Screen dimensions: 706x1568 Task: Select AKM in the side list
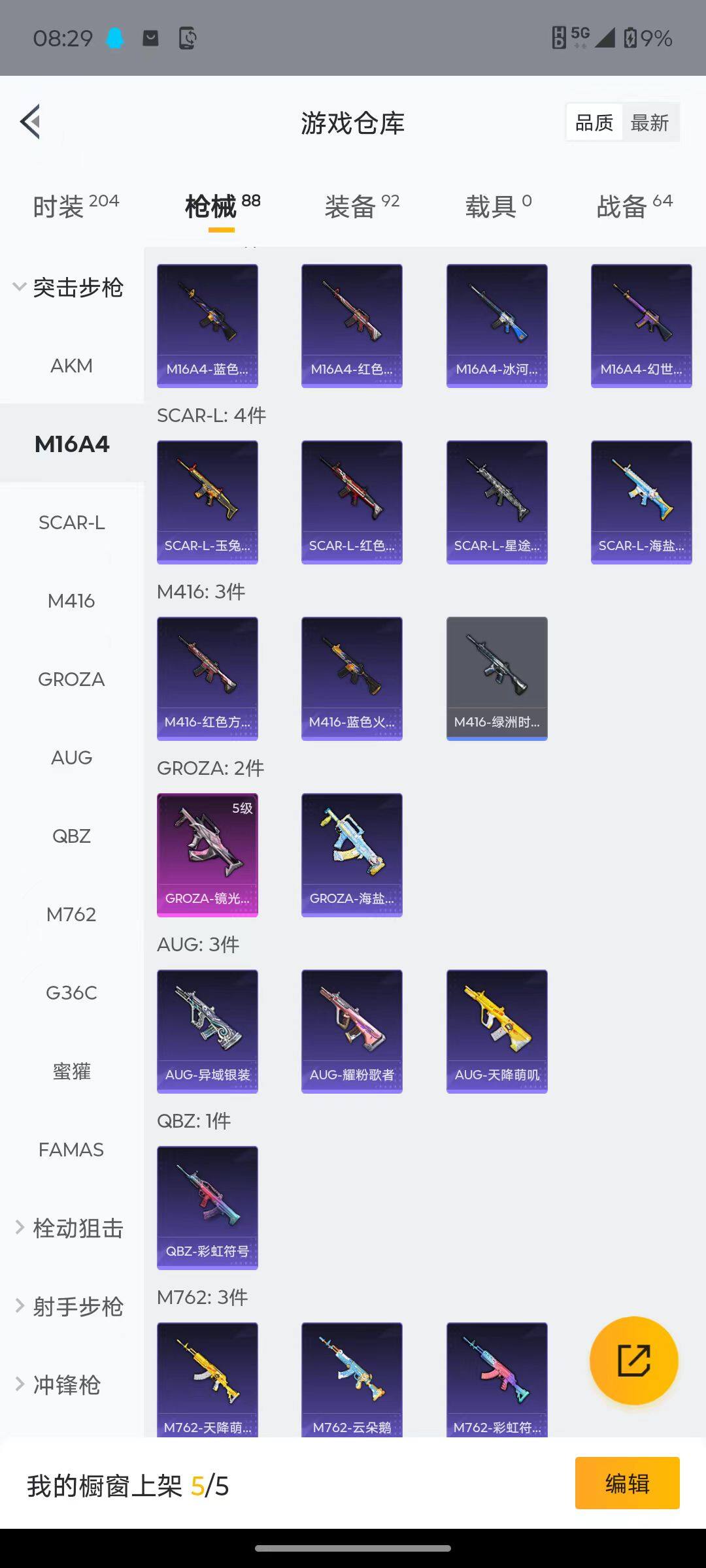point(72,366)
